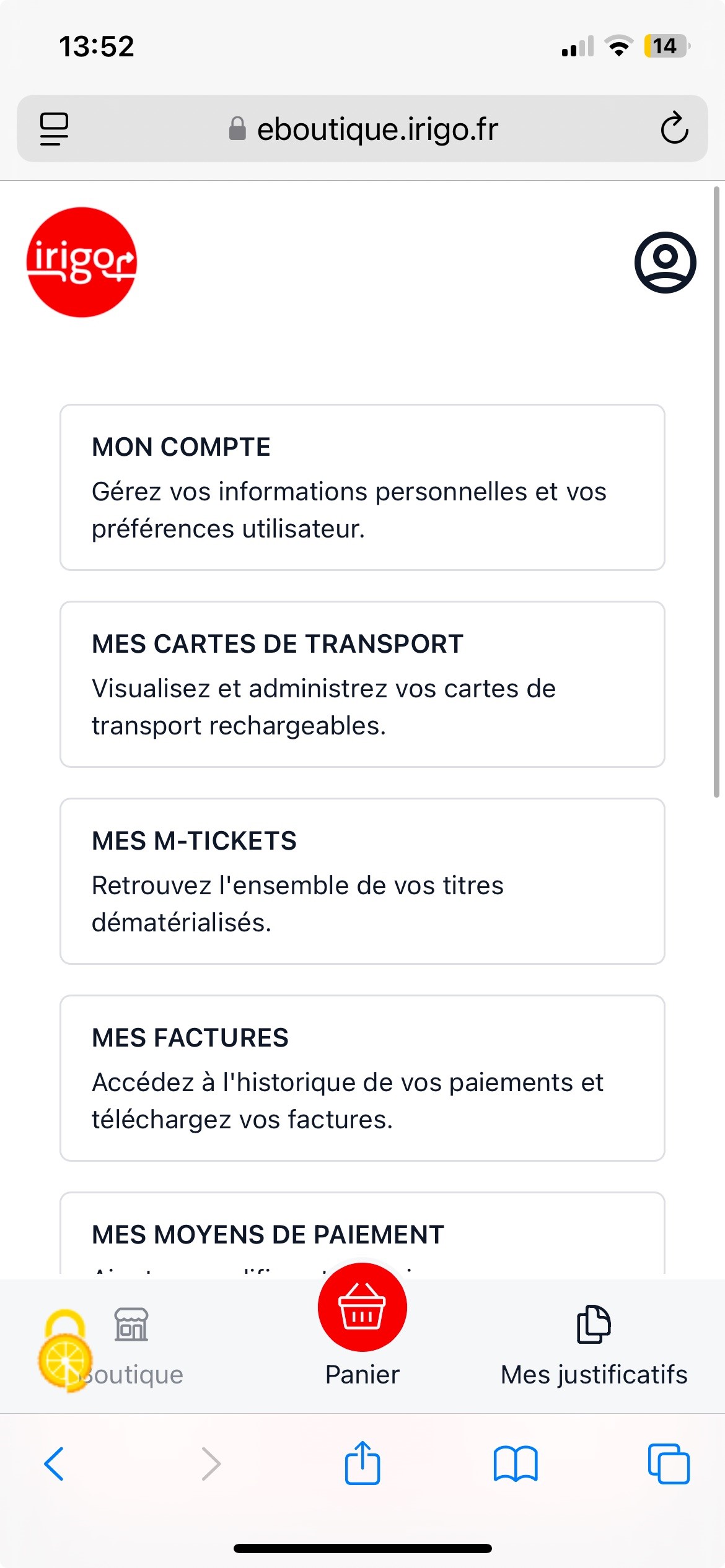Viewport: 725px width, 1568px height.
Task: Open the Panier basket icon
Action: click(362, 1308)
